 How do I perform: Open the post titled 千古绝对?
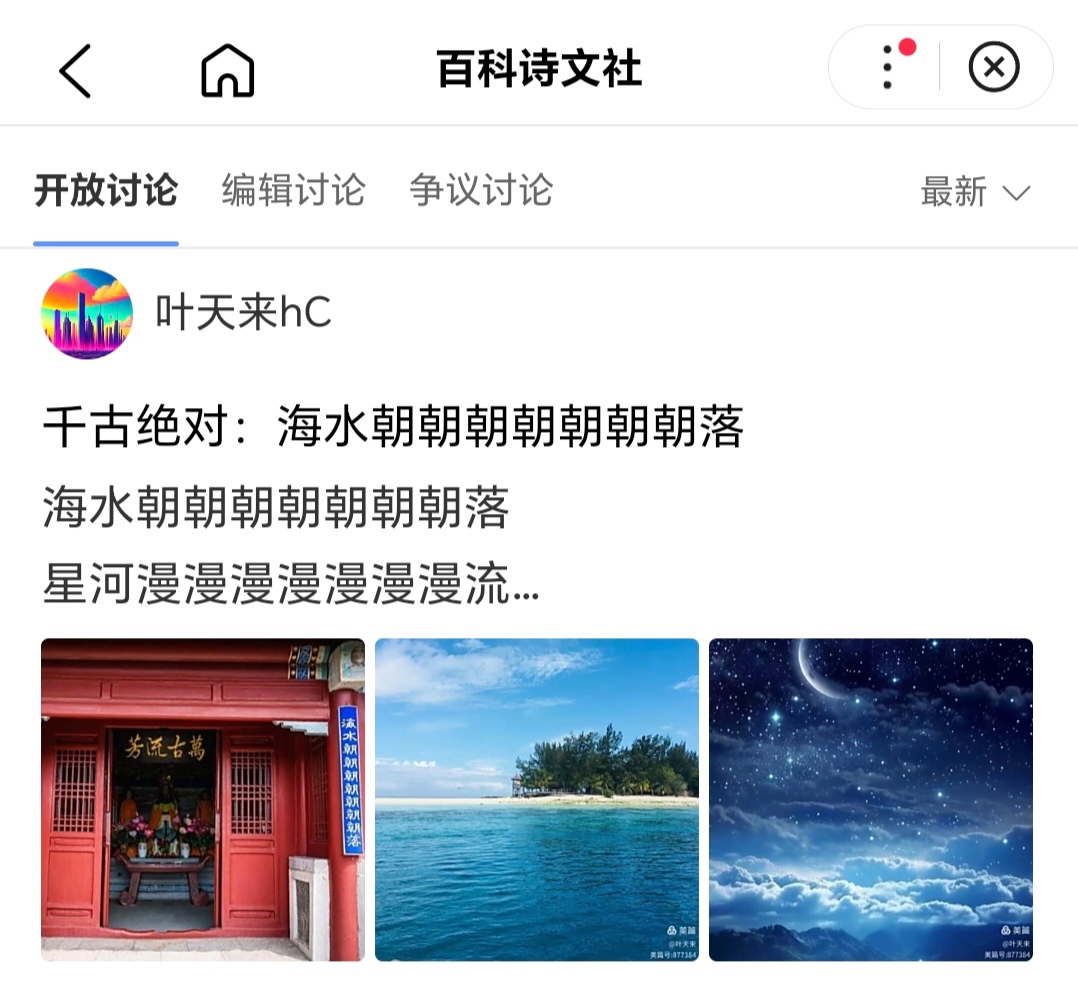coord(393,429)
